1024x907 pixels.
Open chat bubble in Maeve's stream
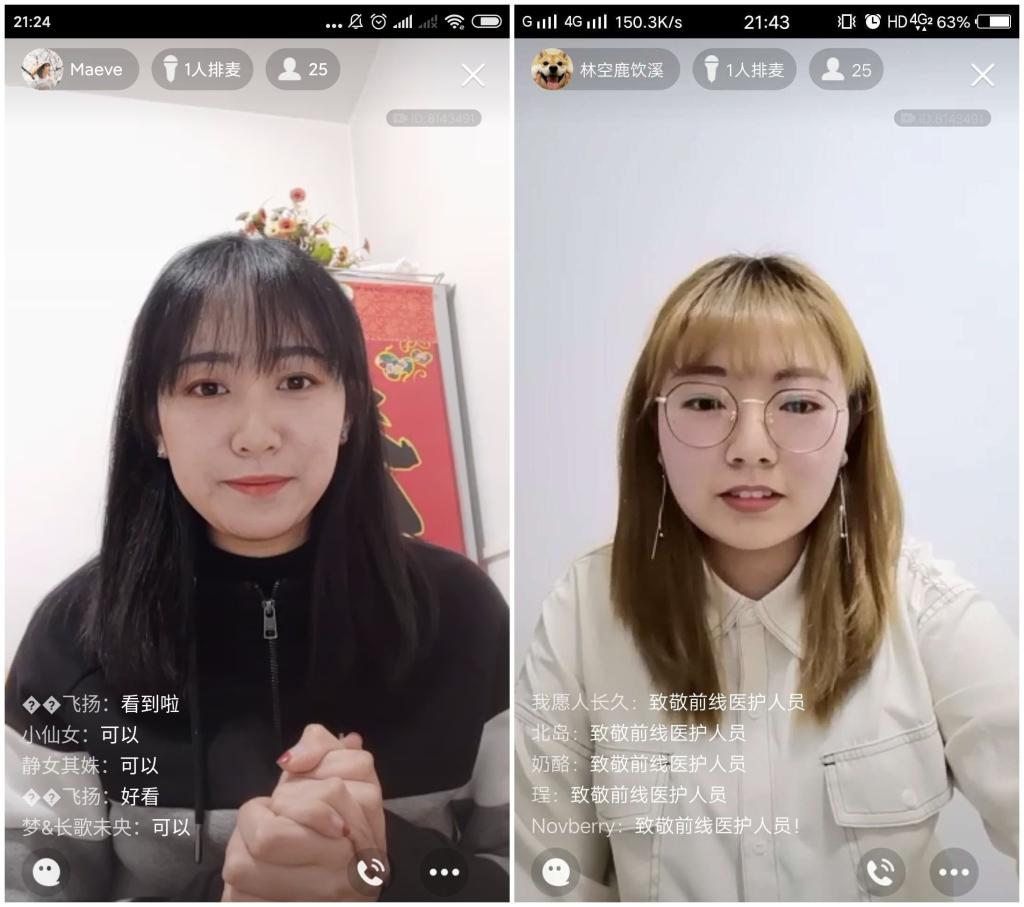[46, 872]
